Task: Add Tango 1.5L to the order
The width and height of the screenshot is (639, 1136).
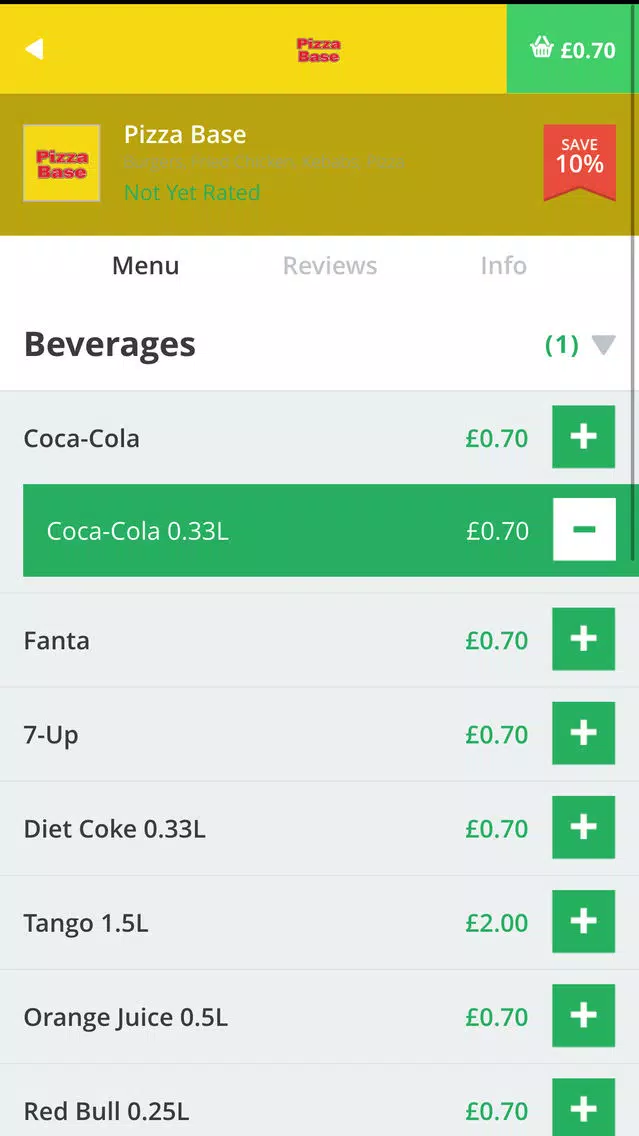Action: pyautogui.click(x=583, y=922)
